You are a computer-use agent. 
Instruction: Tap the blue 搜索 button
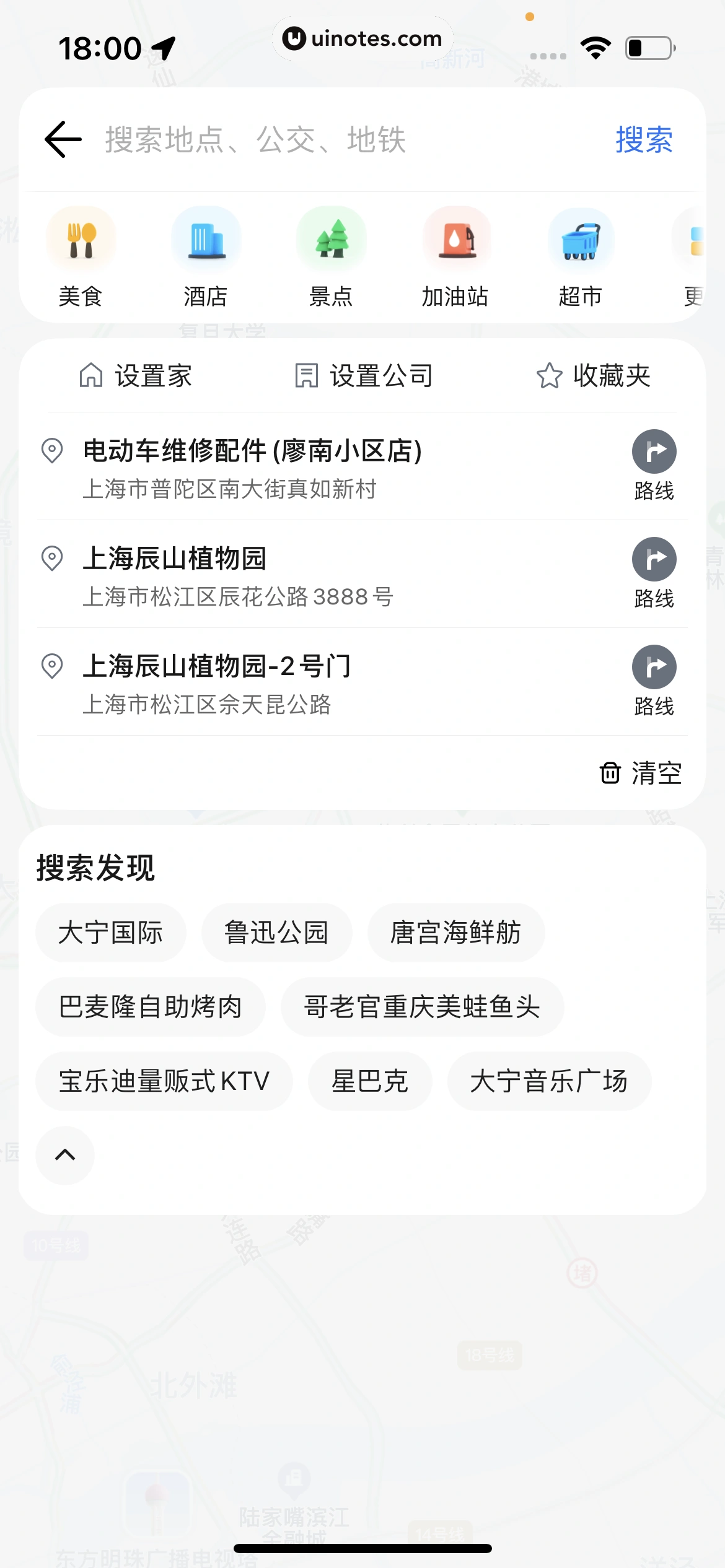coord(644,139)
